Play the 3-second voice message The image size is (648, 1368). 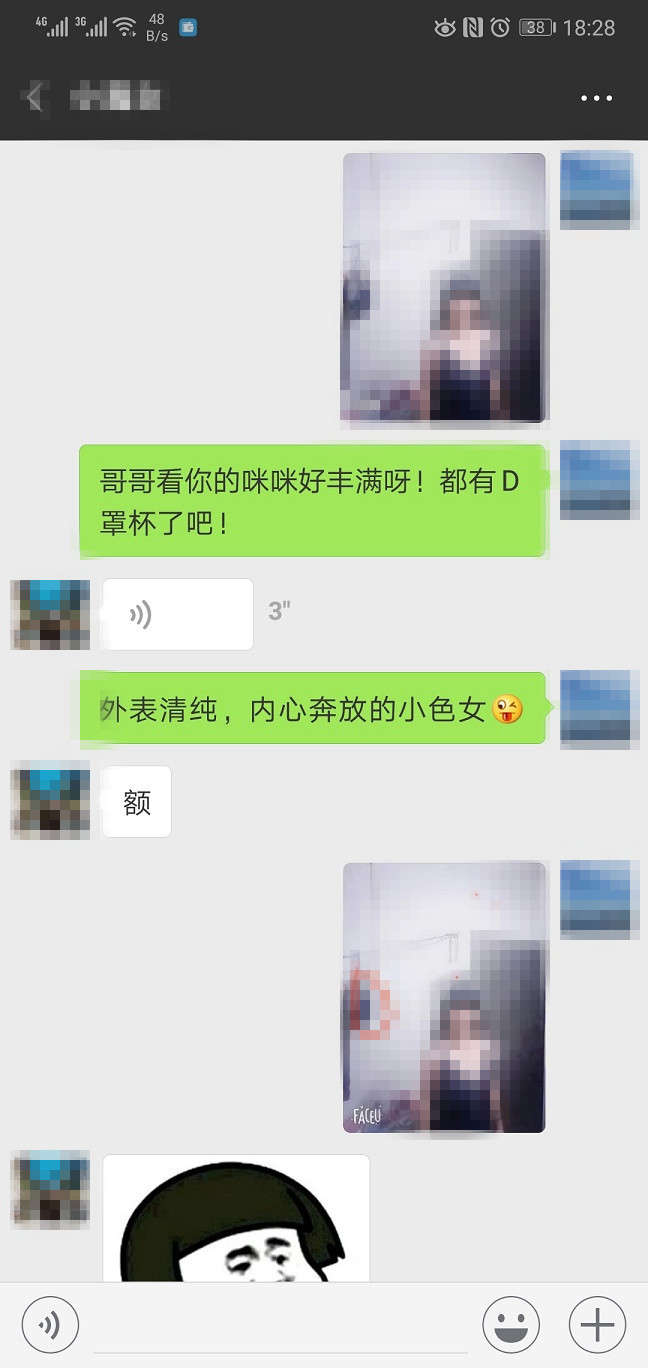coord(177,614)
